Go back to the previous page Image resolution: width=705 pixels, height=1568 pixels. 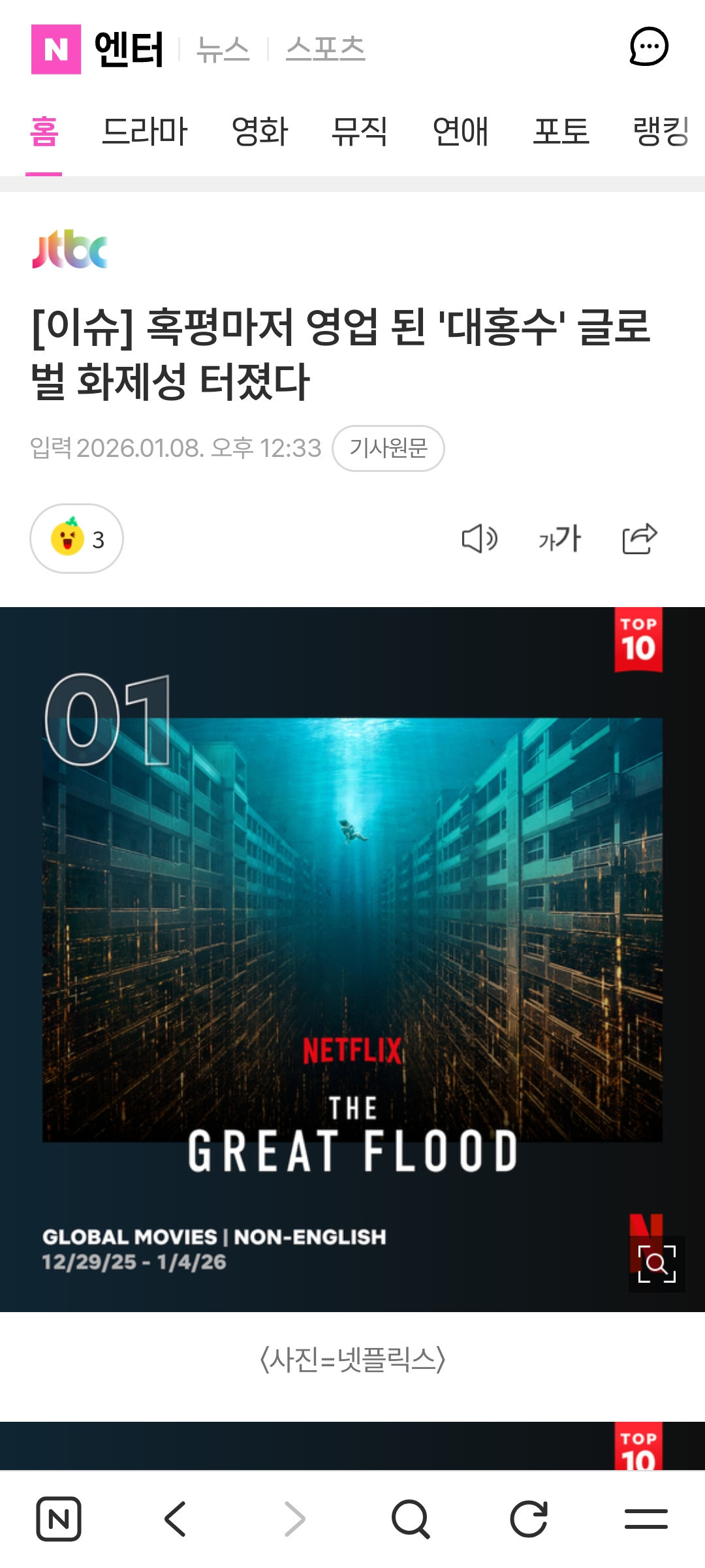click(x=176, y=1519)
